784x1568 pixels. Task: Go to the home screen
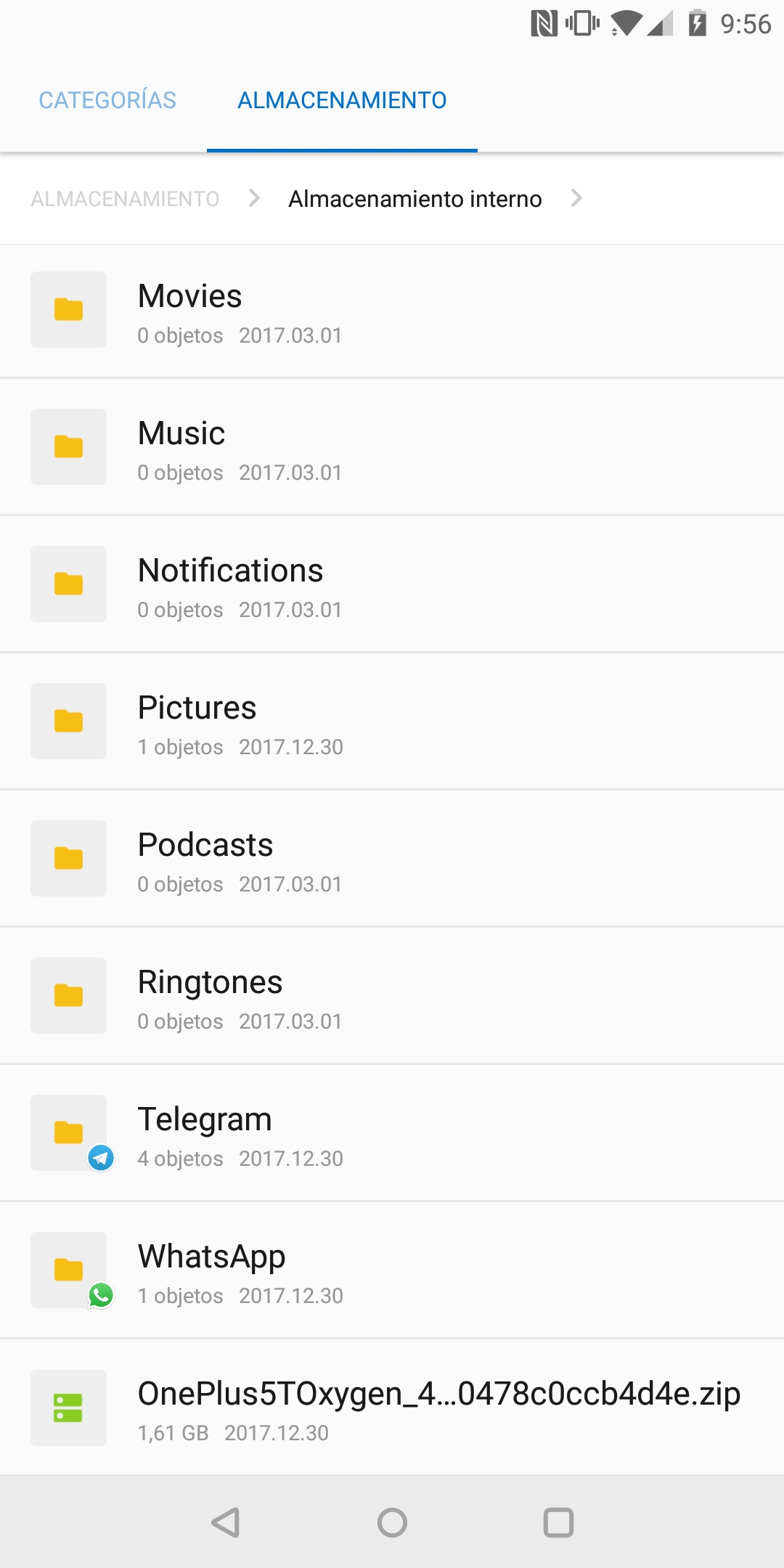[x=392, y=1522]
